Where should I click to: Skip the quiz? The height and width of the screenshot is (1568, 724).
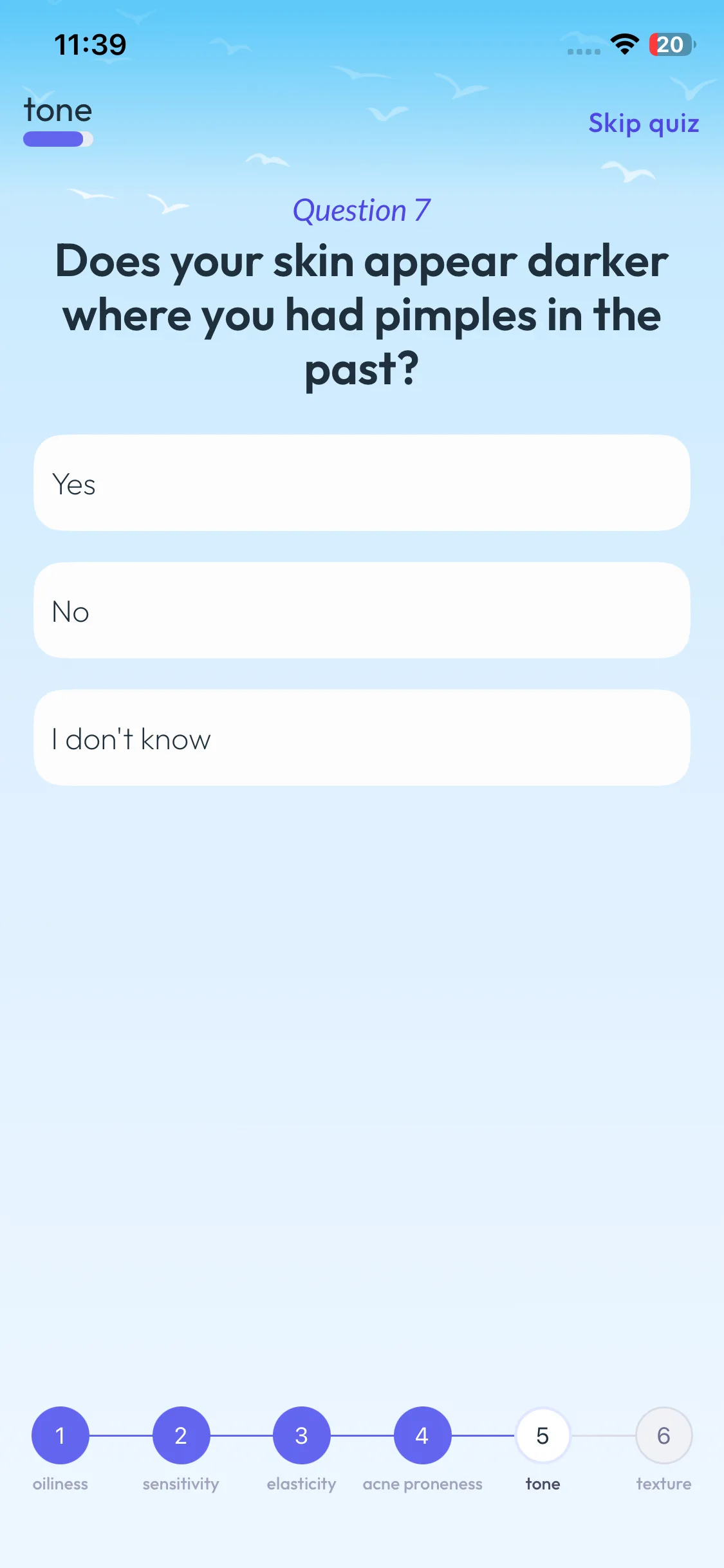click(x=644, y=123)
